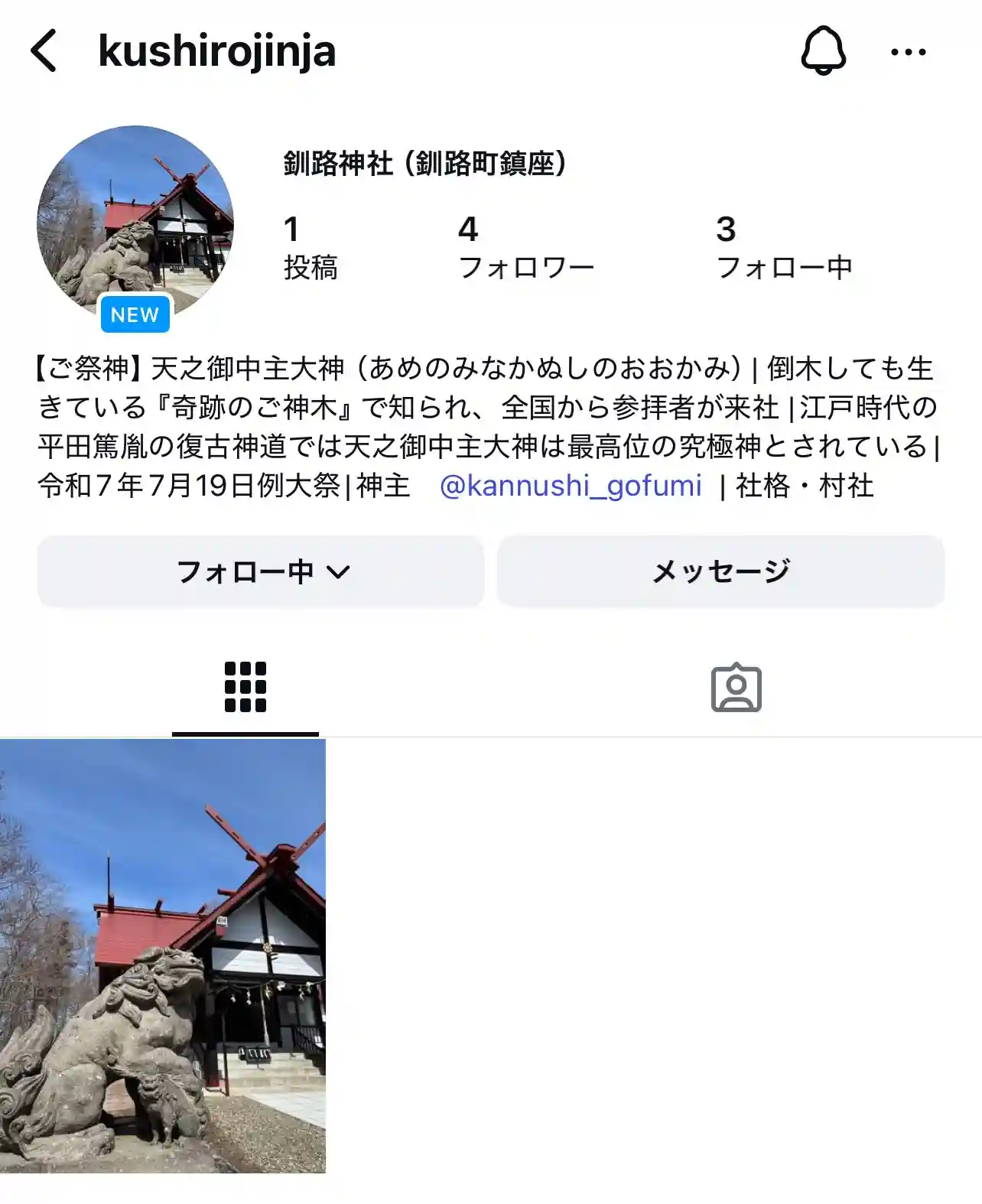Open the notifications bell

(x=823, y=51)
